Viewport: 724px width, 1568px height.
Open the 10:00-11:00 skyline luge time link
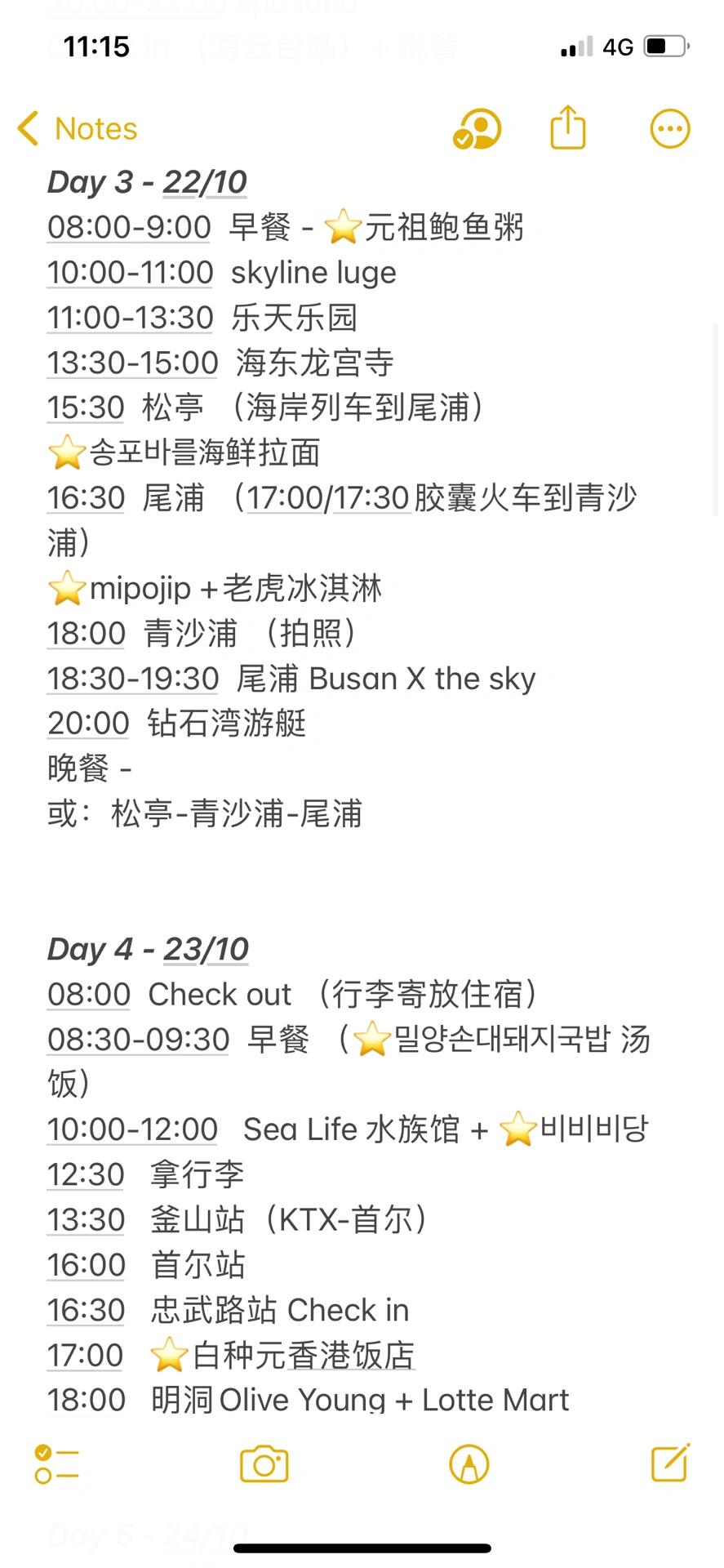[x=131, y=273]
